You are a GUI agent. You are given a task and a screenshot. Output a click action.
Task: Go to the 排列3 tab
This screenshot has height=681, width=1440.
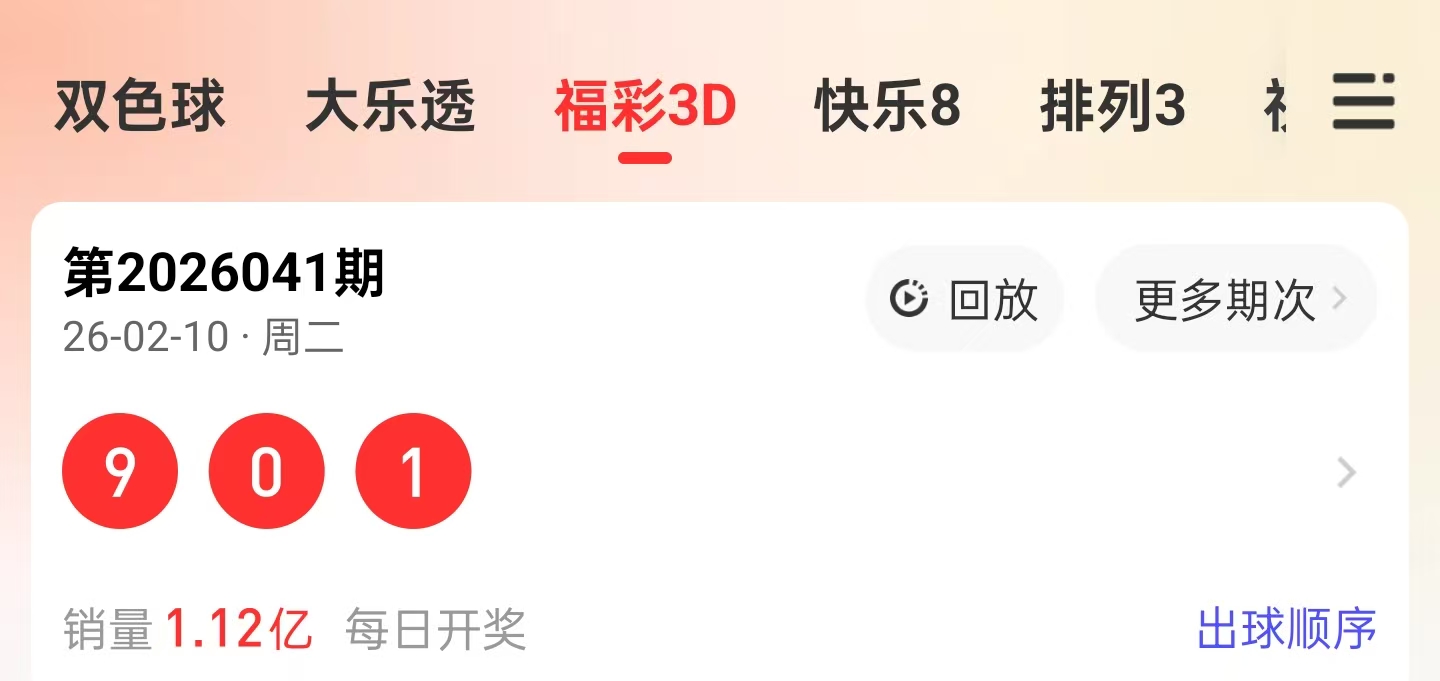click(x=1112, y=107)
